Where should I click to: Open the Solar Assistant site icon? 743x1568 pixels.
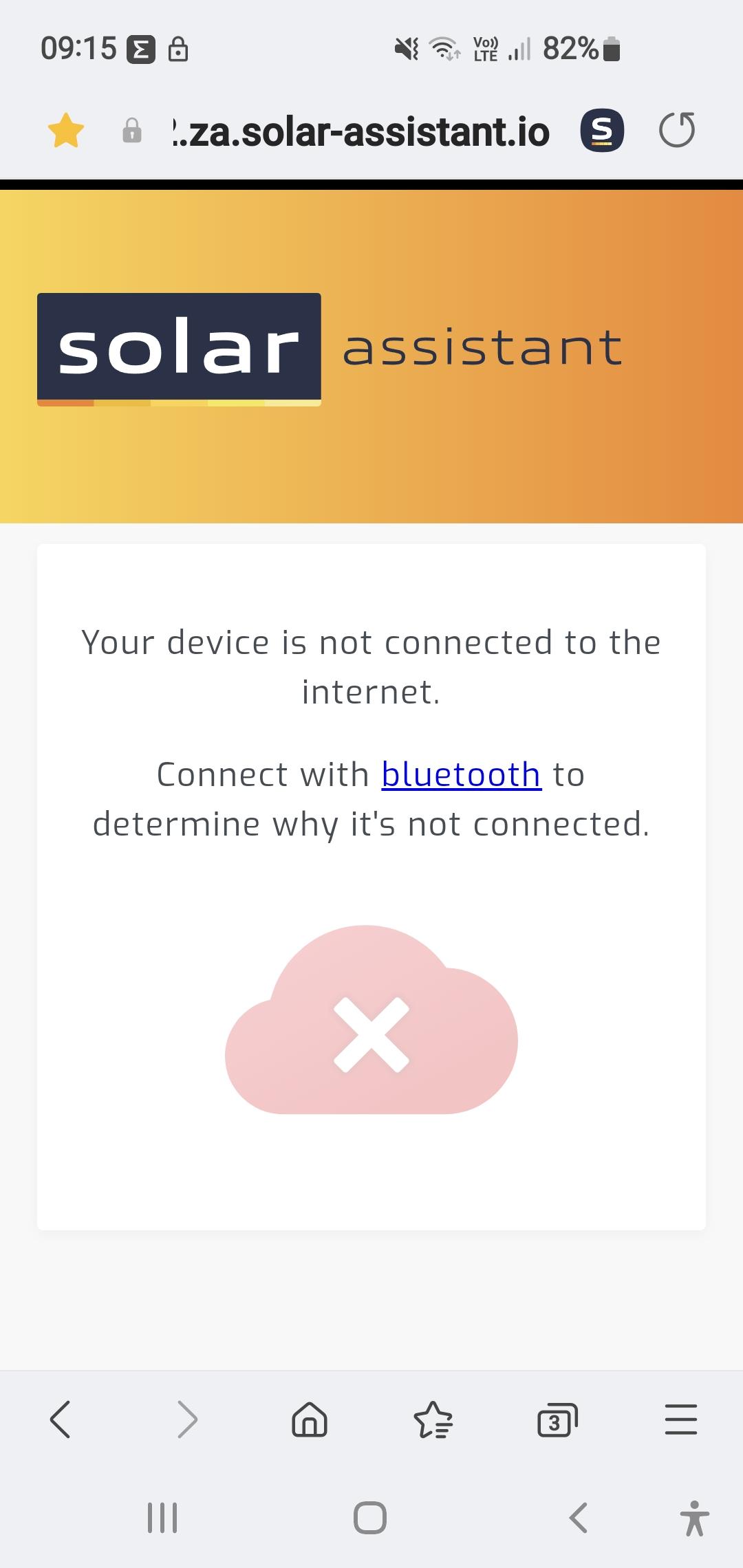pyautogui.click(x=602, y=131)
